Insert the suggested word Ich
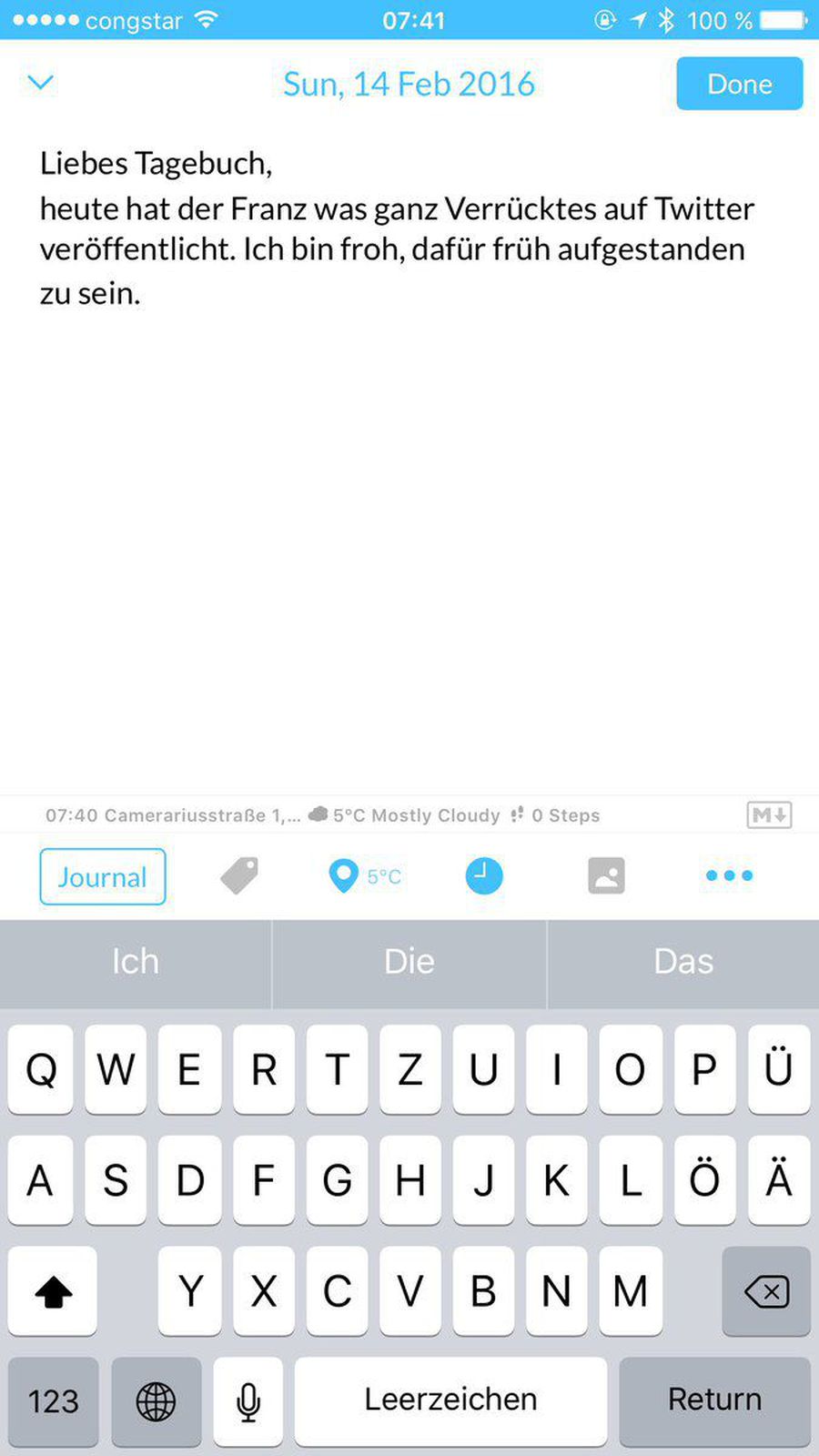The width and height of the screenshot is (819, 1456). coord(136,962)
